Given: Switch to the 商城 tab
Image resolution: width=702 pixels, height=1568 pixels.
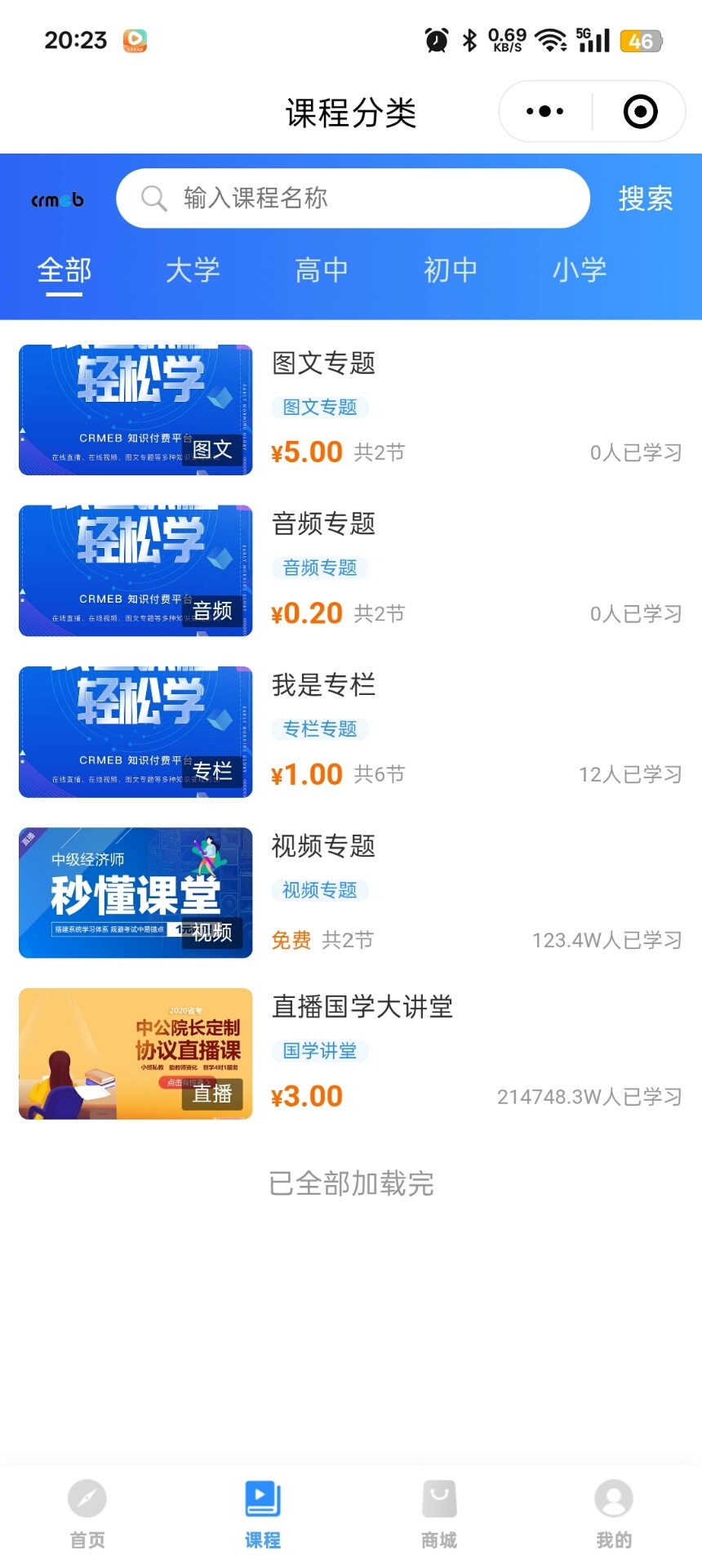Looking at the screenshot, I should 439,1514.
